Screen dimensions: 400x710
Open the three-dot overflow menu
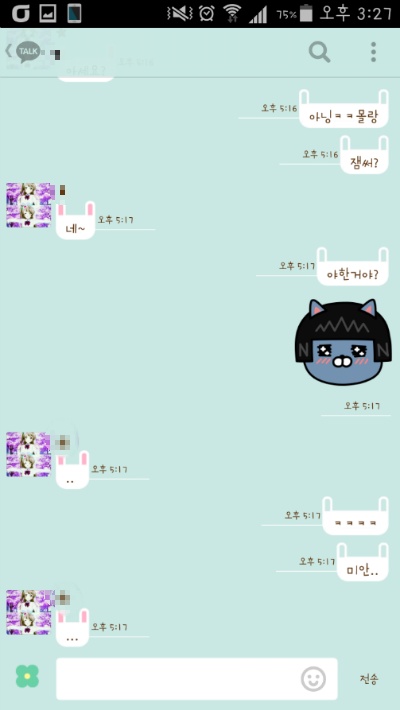pos(373,52)
